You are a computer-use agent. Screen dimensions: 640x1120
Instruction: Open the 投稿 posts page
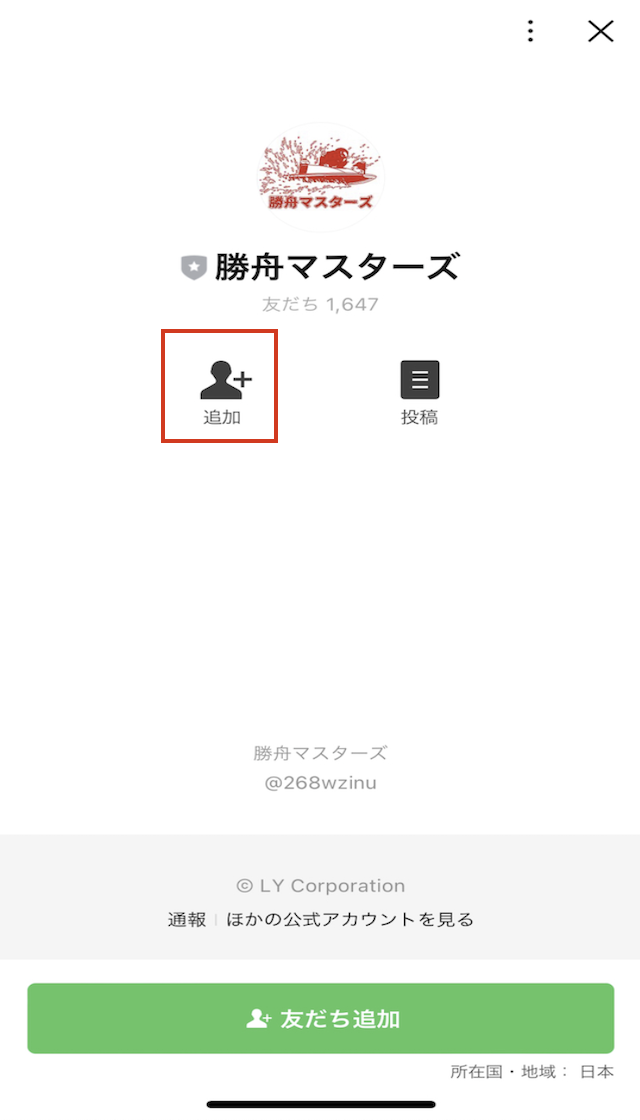pos(420,391)
